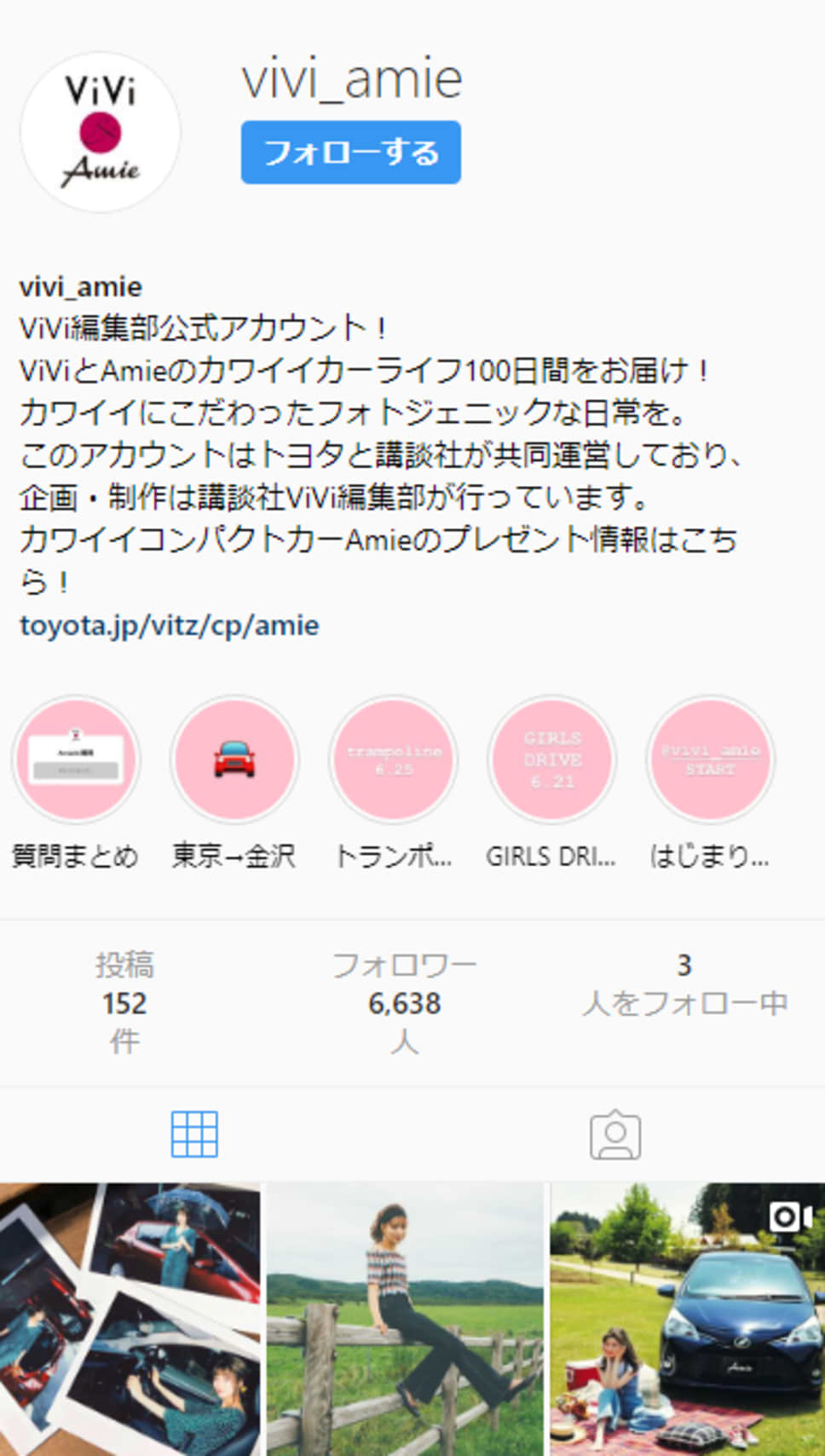Screen dimensions: 825x1456
Task: Open the video post with blue car
Action: tap(687, 1318)
